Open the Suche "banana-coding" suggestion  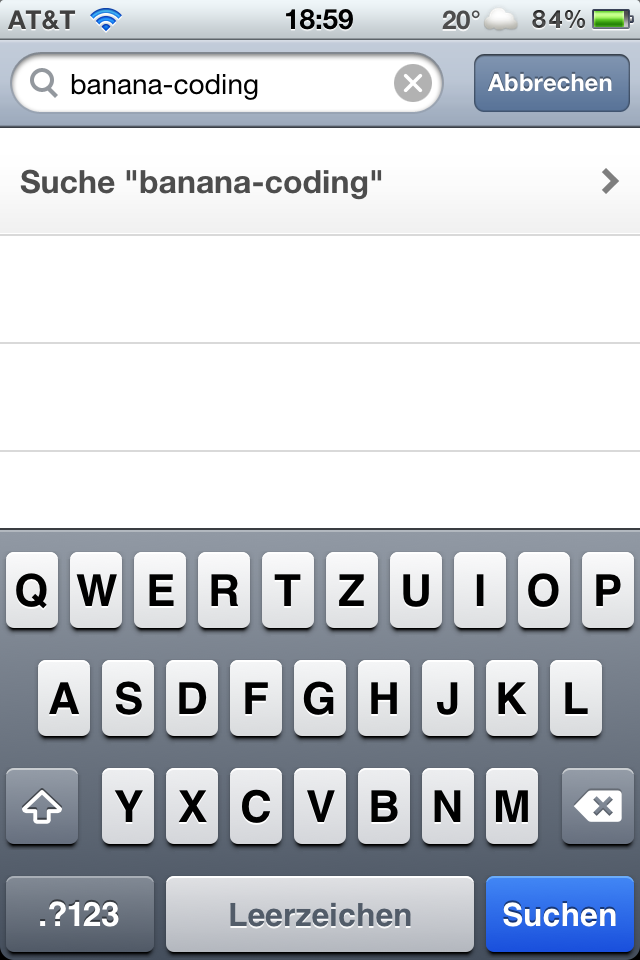tap(320, 182)
